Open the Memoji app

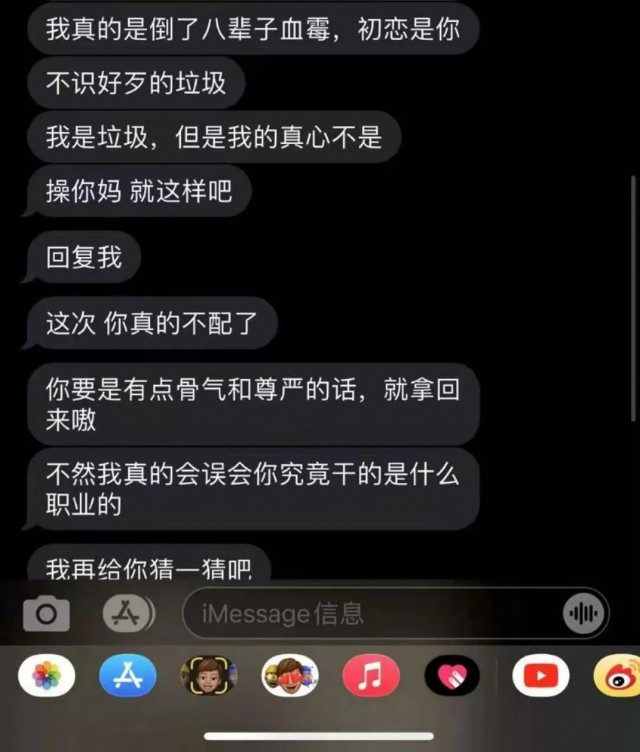208,677
